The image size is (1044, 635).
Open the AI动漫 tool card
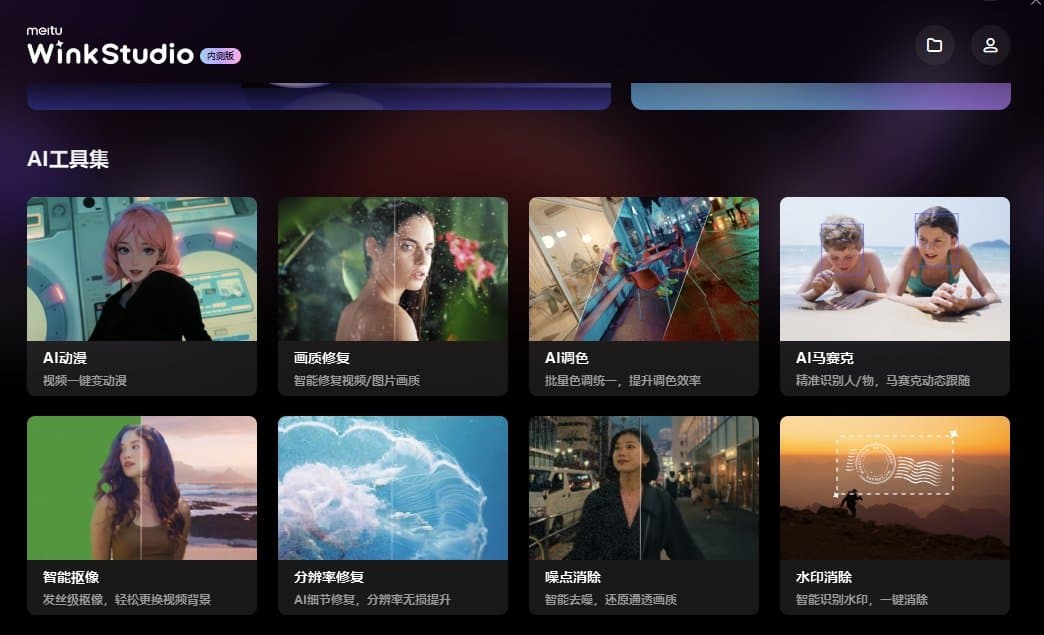point(142,295)
